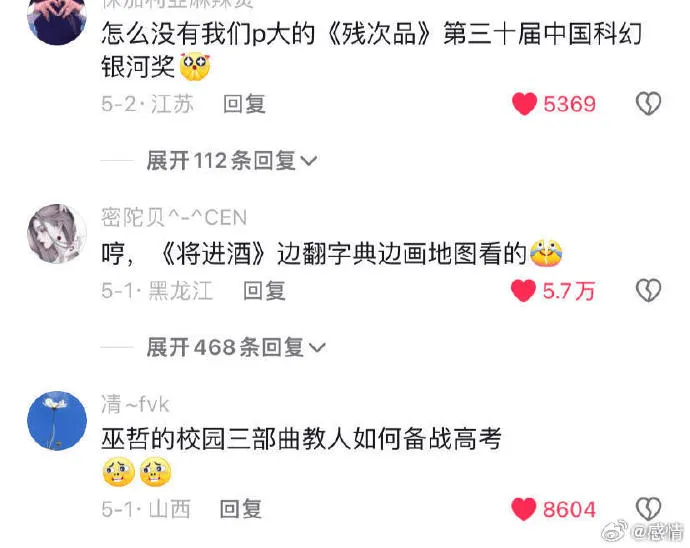Expand 112 replies under the《残次品》comment
The height and width of the screenshot is (548, 690).
click(x=231, y=160)
